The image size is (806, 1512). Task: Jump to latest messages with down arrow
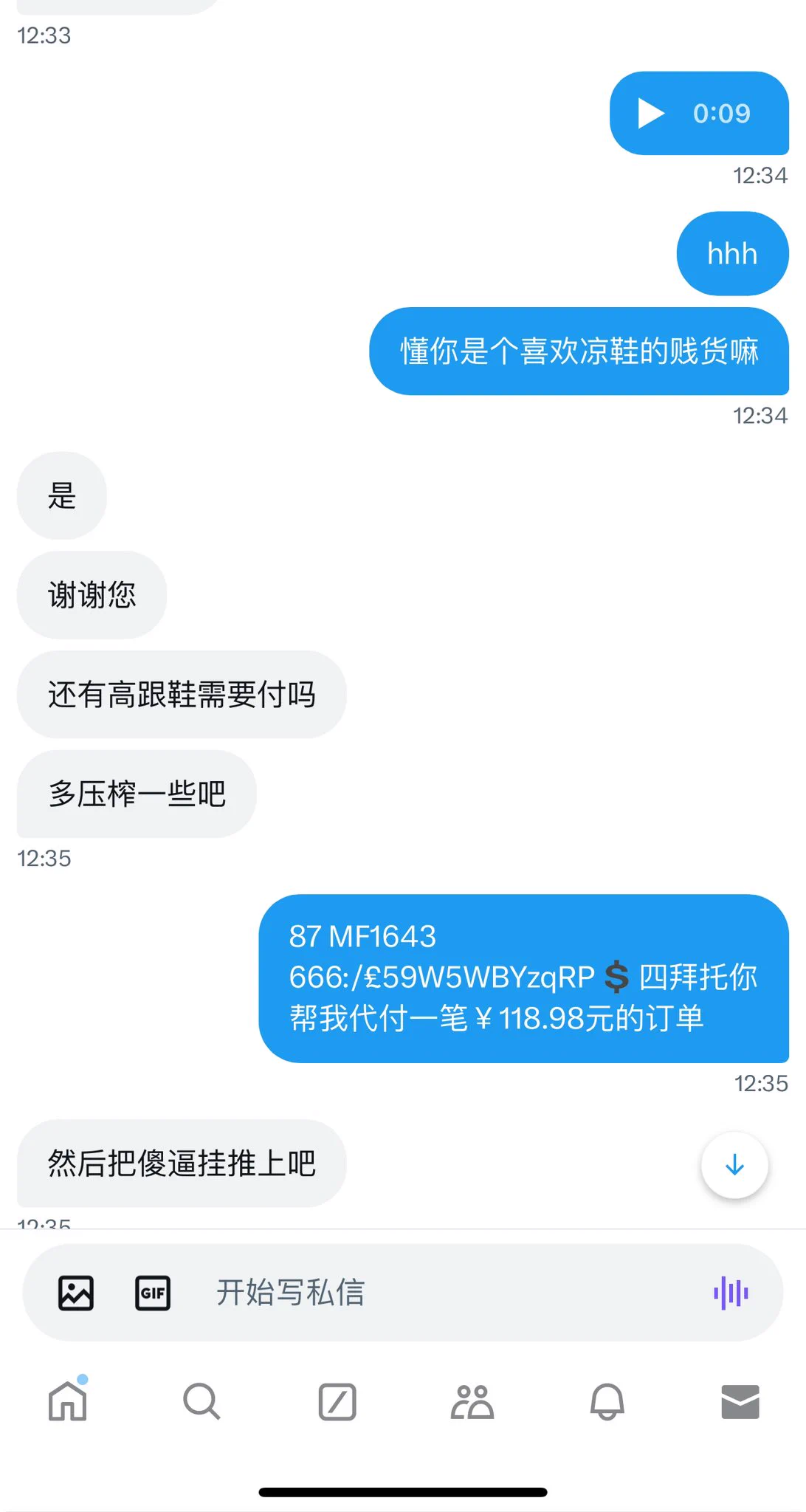[734, 1166]
